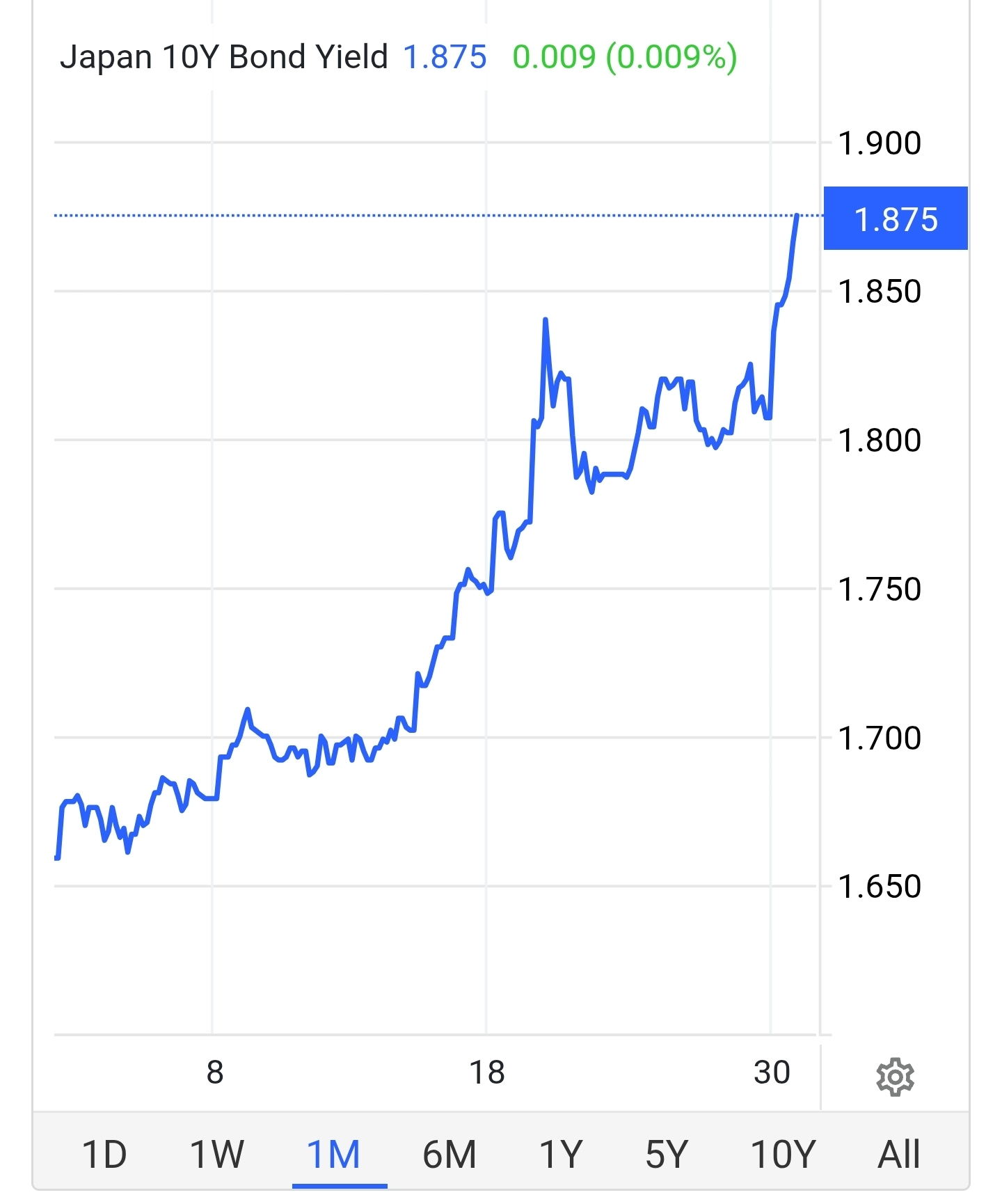View the 10Y yield history
1002x1204 pixels.
pyautogui.click(x=783, y=1155)
